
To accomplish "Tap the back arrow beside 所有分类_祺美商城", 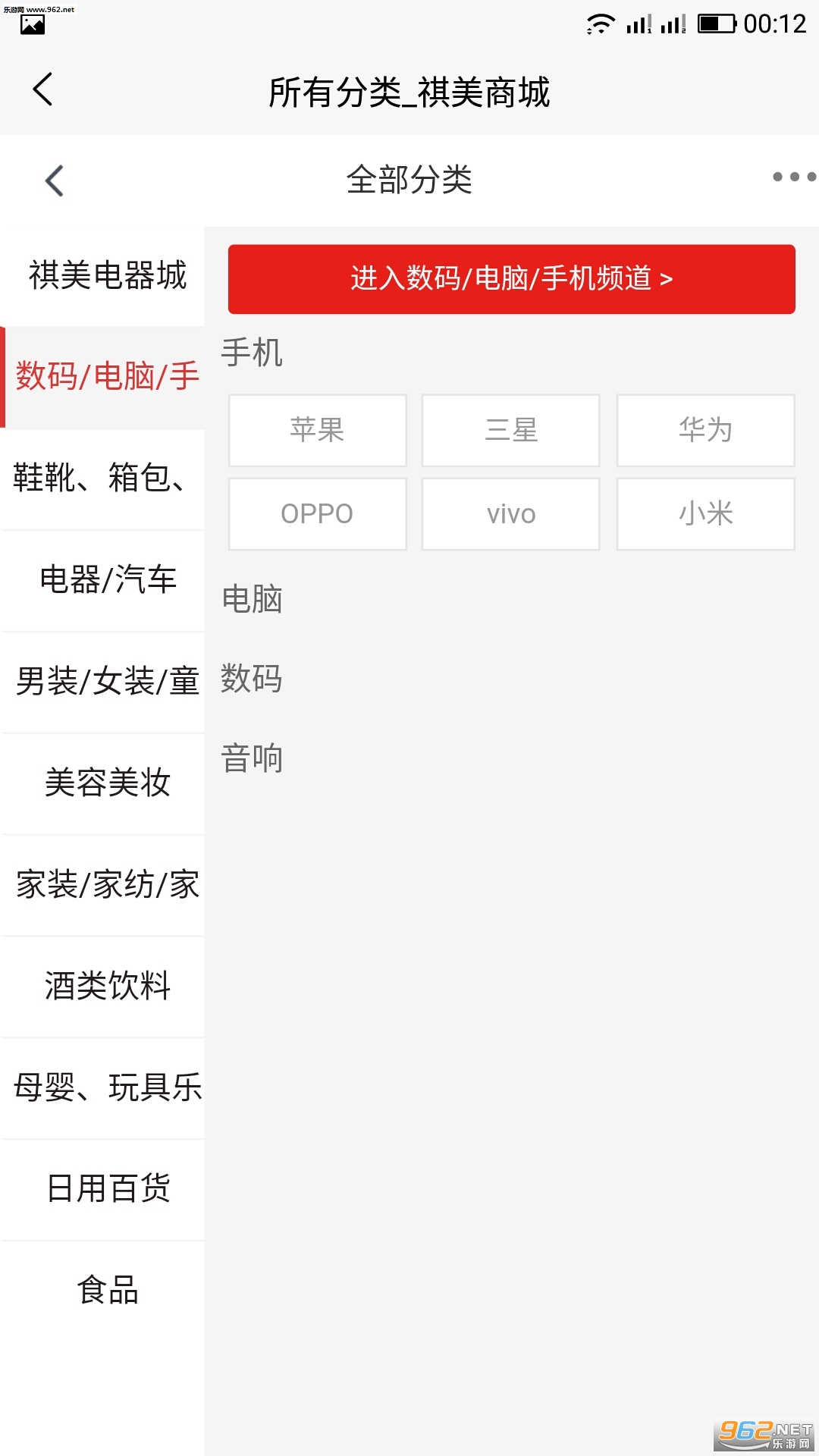I will point(43,89).
